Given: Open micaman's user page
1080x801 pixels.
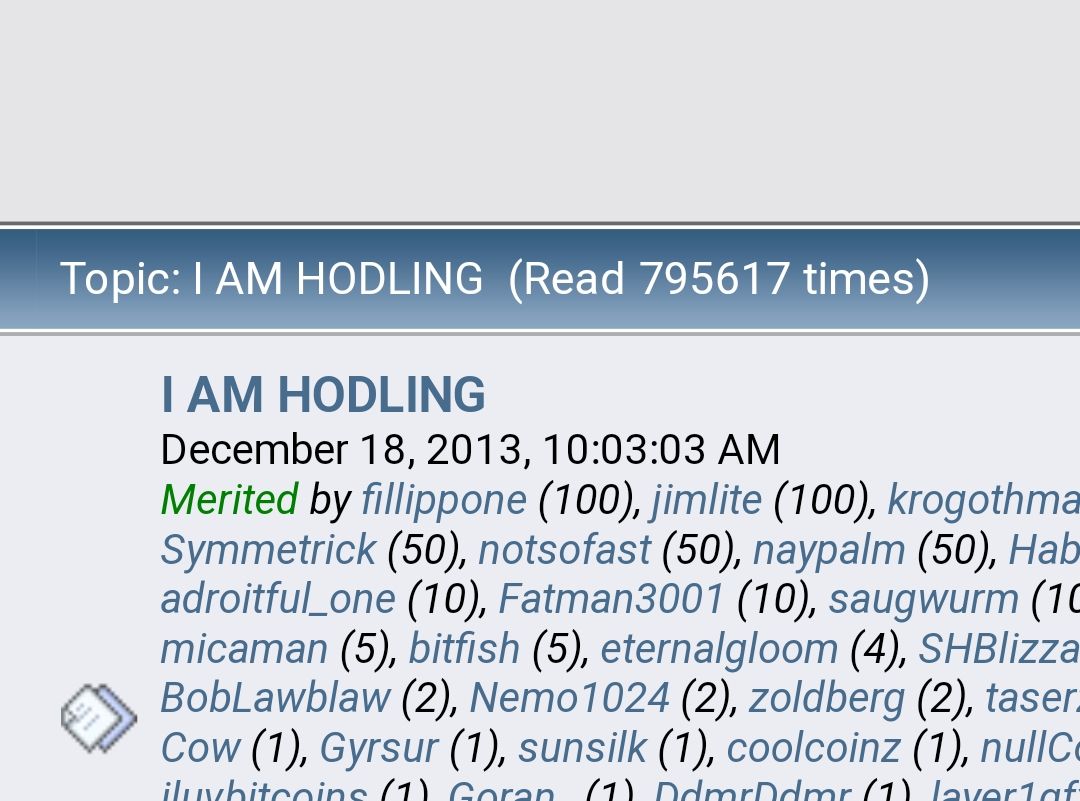Looking at the screenshot, I should 244,649.
